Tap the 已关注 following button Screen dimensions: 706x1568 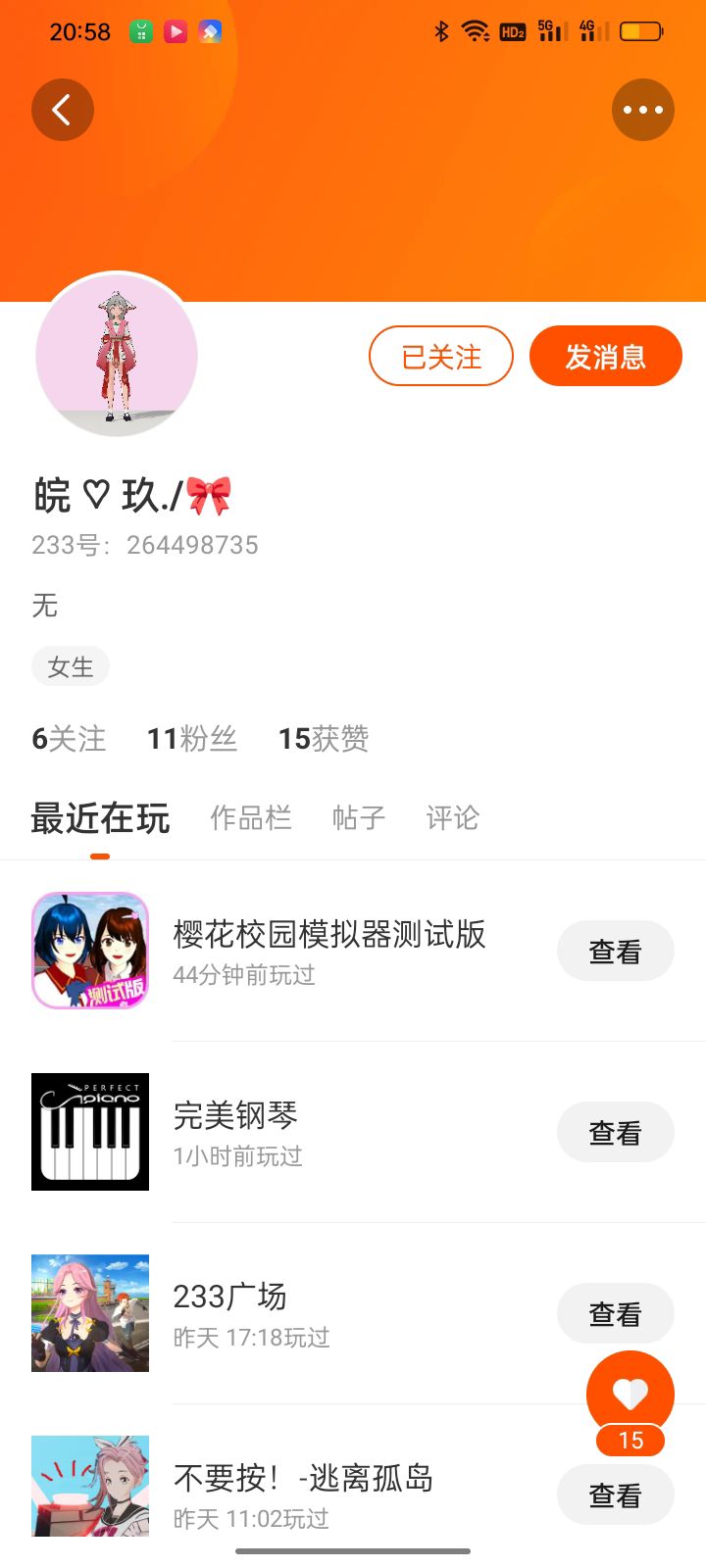coord(441,356)
